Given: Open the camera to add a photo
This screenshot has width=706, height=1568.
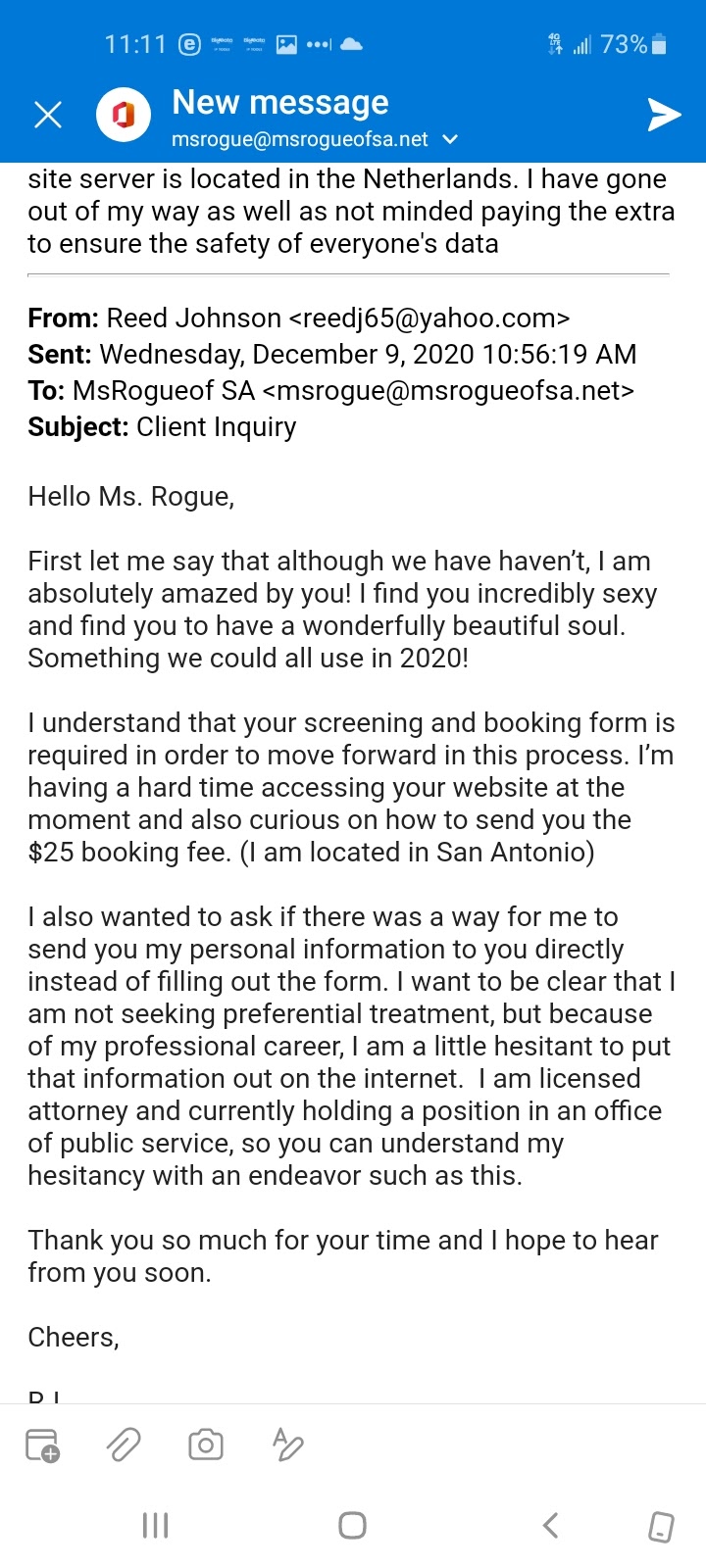Looking at the screenshot, I should pyautogui.click(x=206, y=1445).
